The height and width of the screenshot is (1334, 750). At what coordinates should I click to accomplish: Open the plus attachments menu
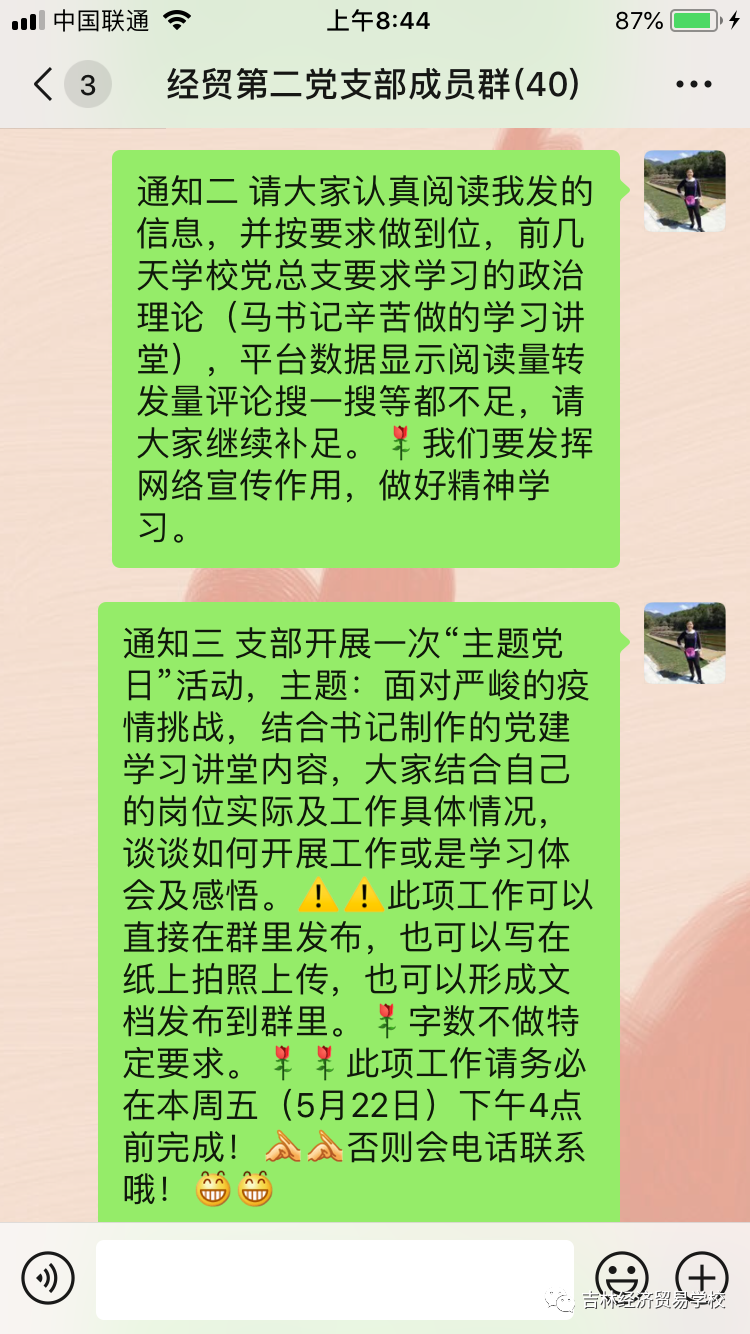pyautogui.click(x=702, y=1277)
